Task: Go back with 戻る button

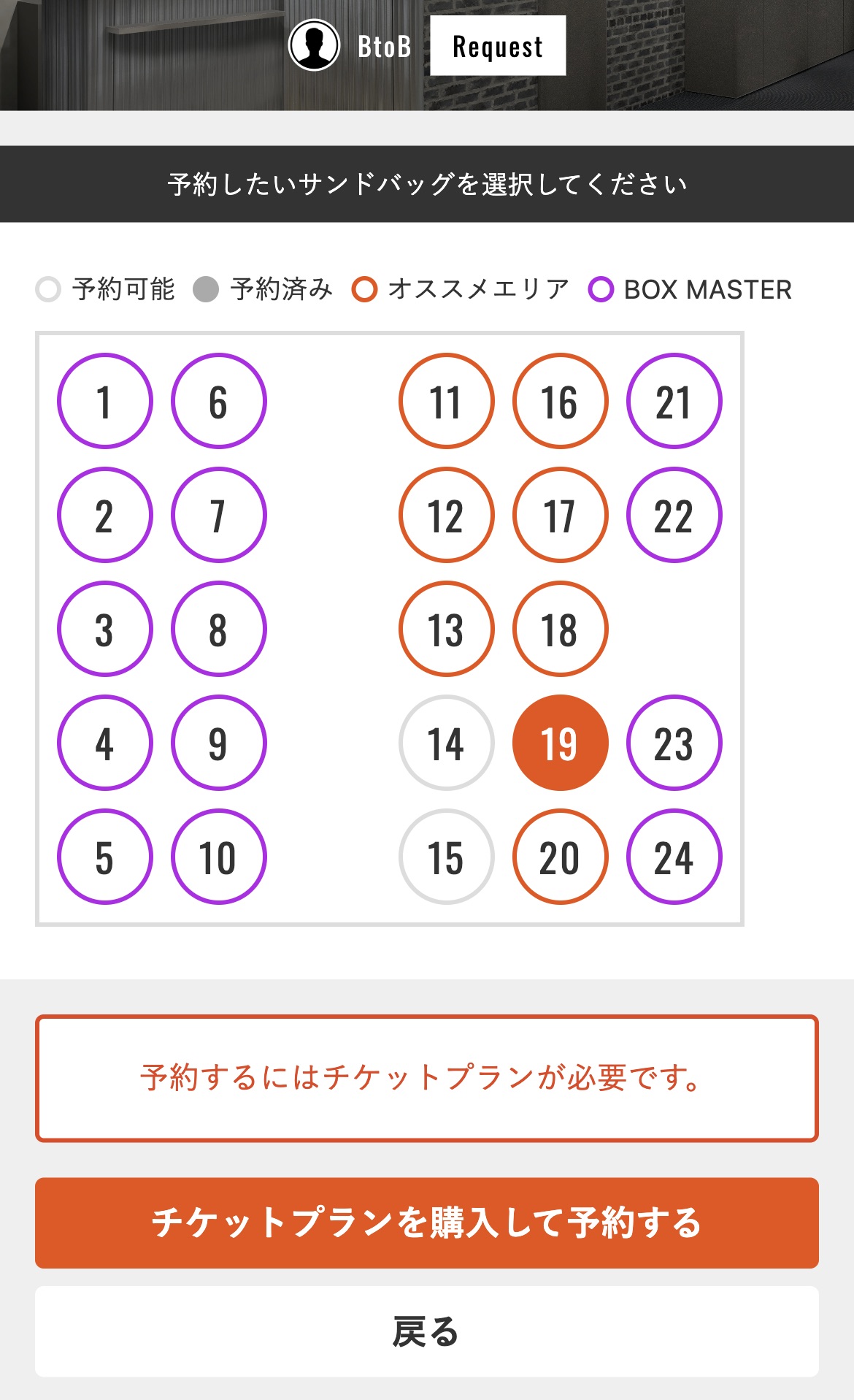Action: [427, 1331]
